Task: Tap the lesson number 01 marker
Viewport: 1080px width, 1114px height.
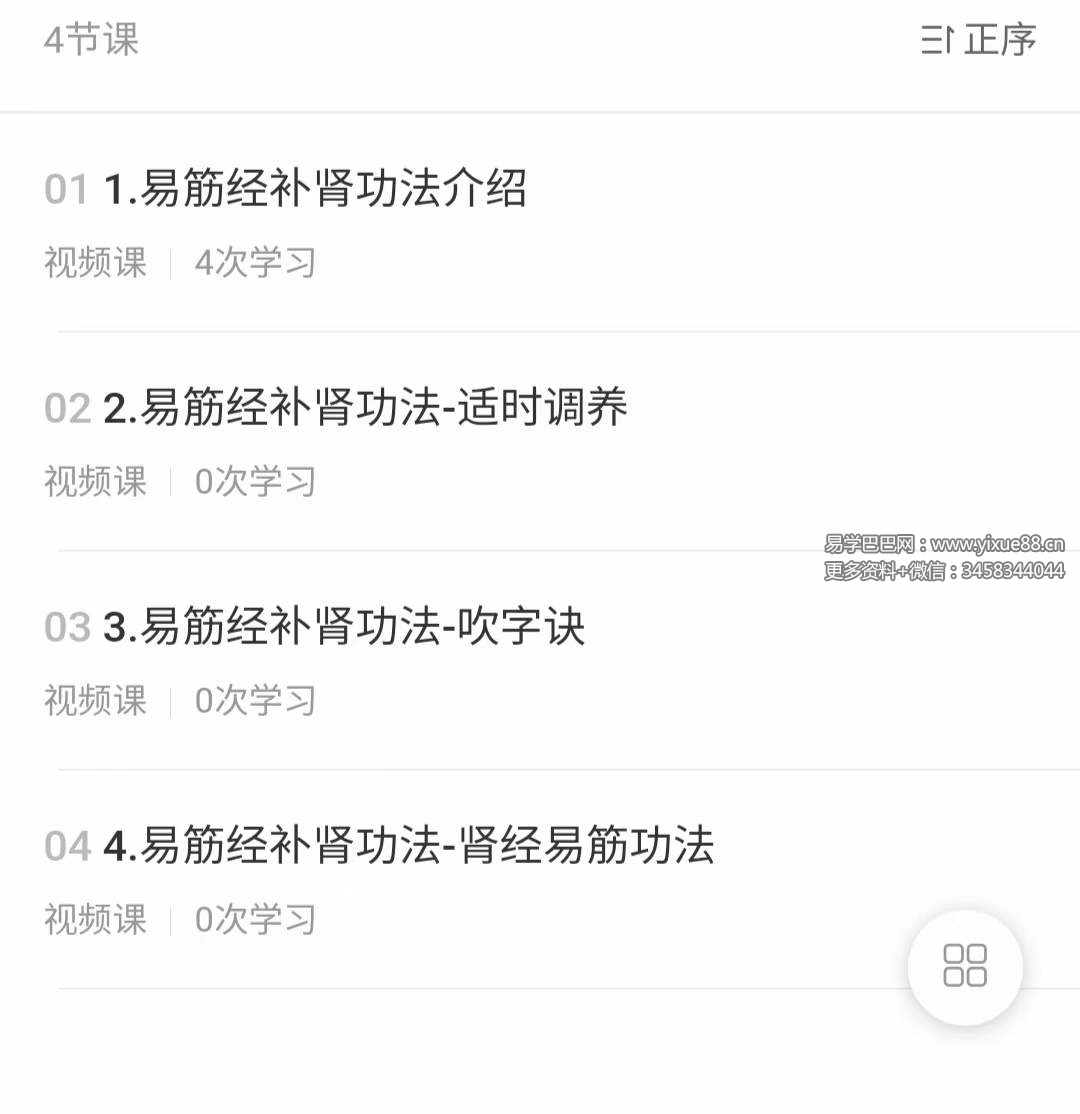Action: [x=67, y=190]
